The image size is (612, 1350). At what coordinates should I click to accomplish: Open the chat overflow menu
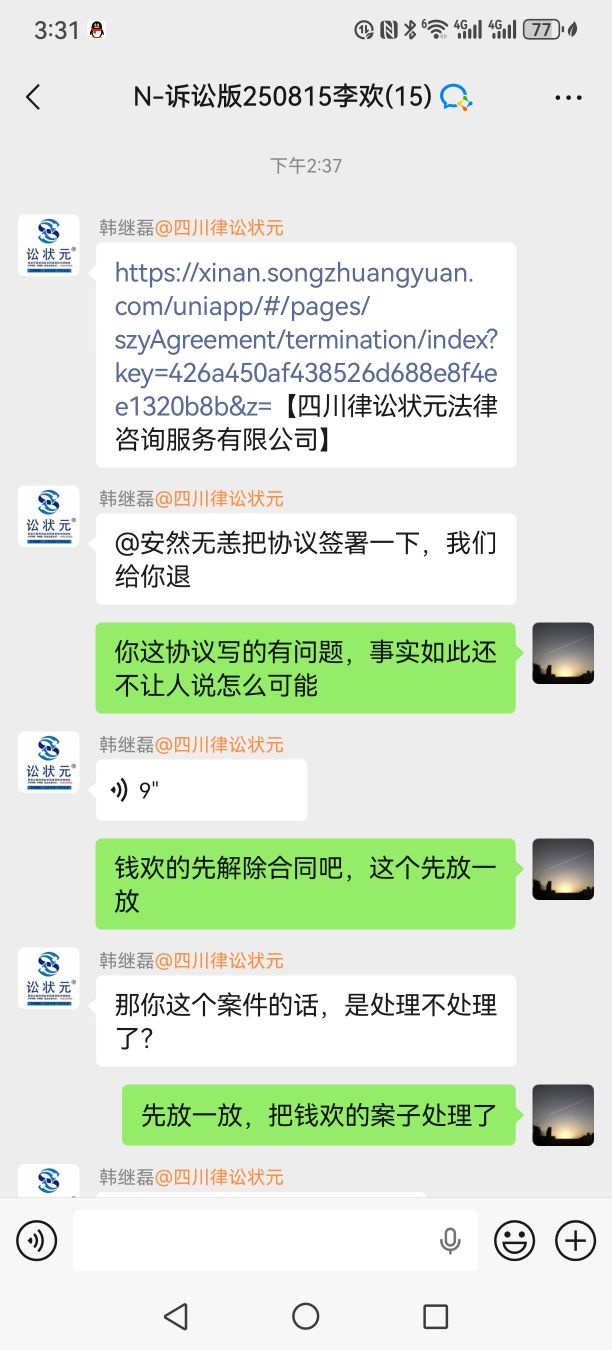[568, 97]
